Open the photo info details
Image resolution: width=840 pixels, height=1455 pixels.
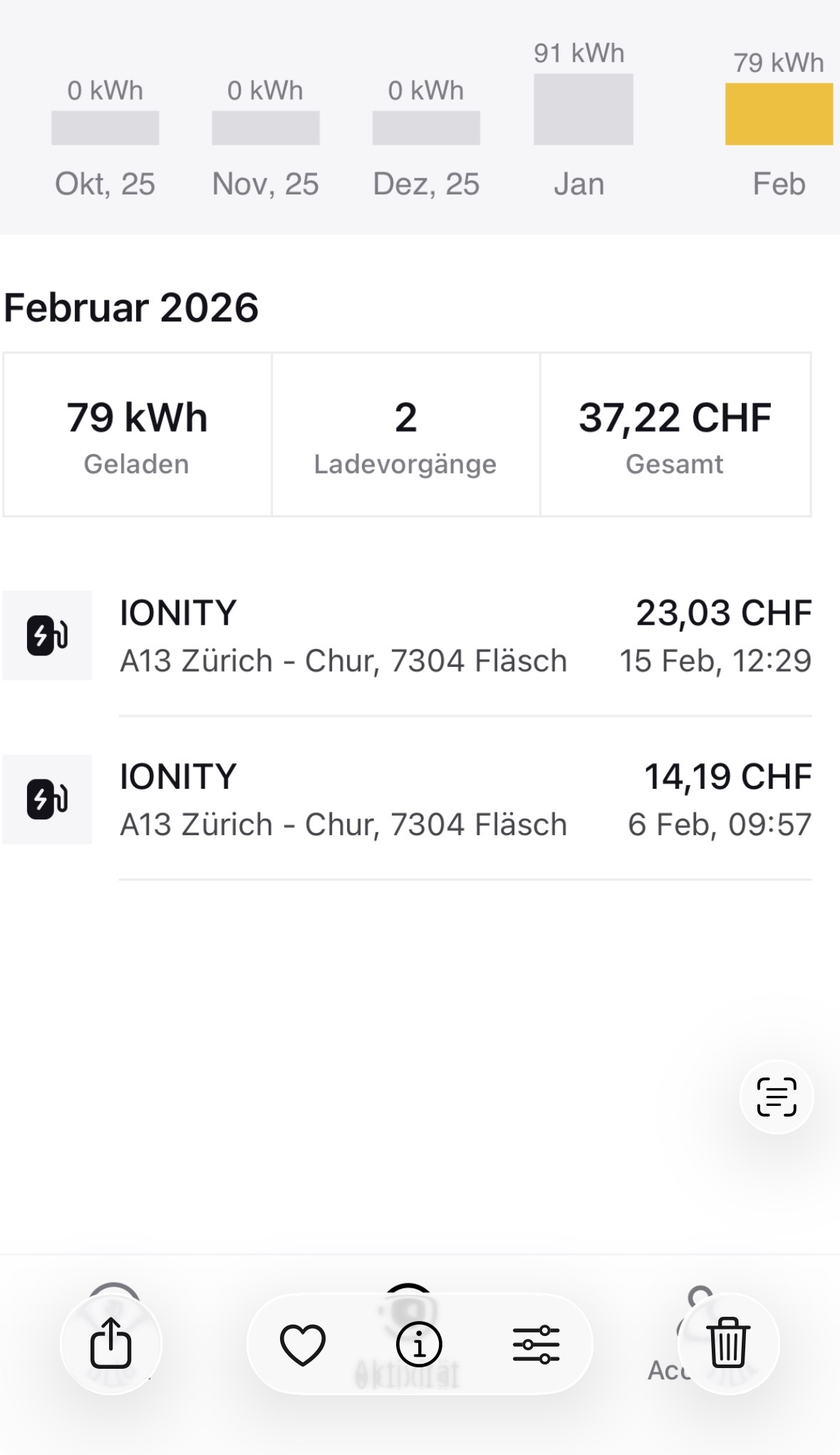(419, 1345)
